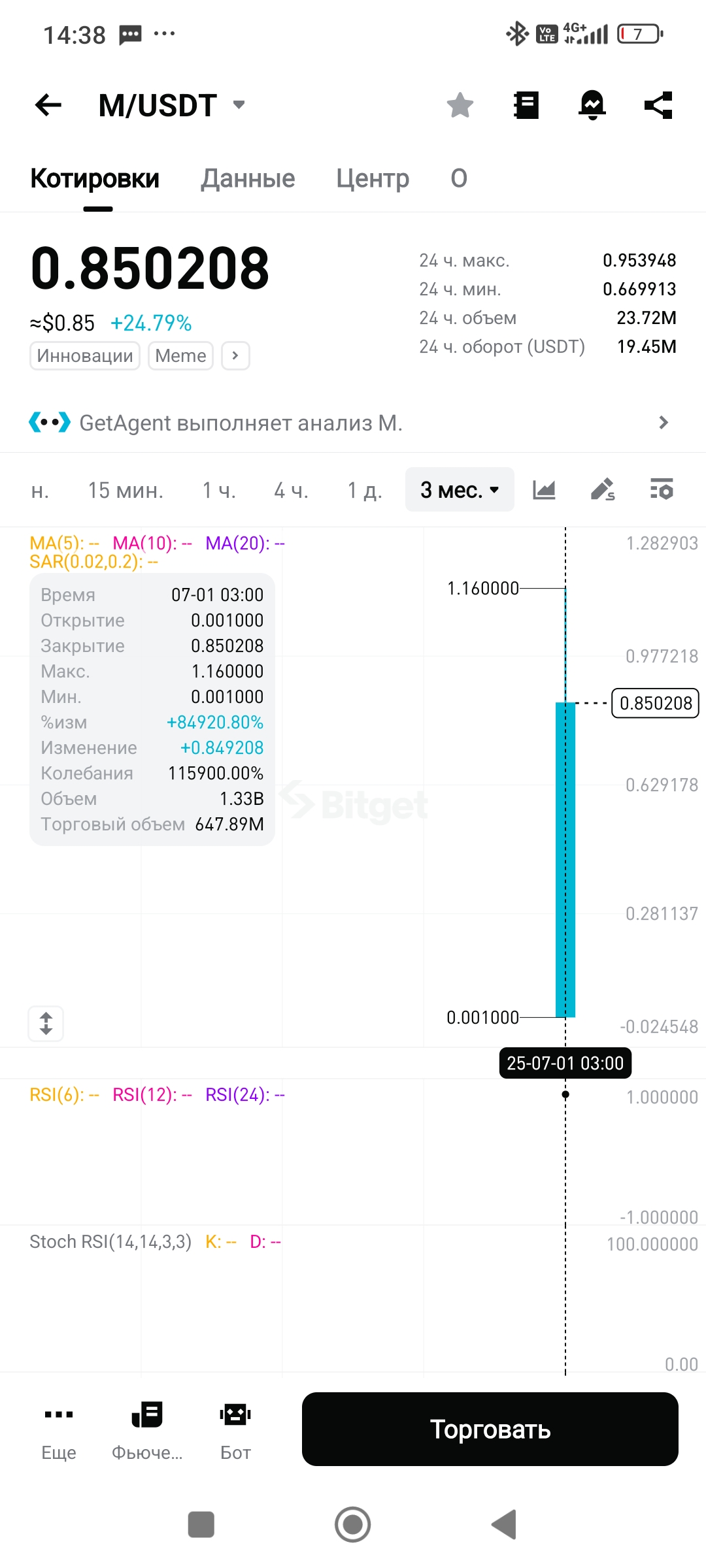The width and height of the screenshot is (706, 1568).
Task: Share this trading pair
Action: pos(658,105)
